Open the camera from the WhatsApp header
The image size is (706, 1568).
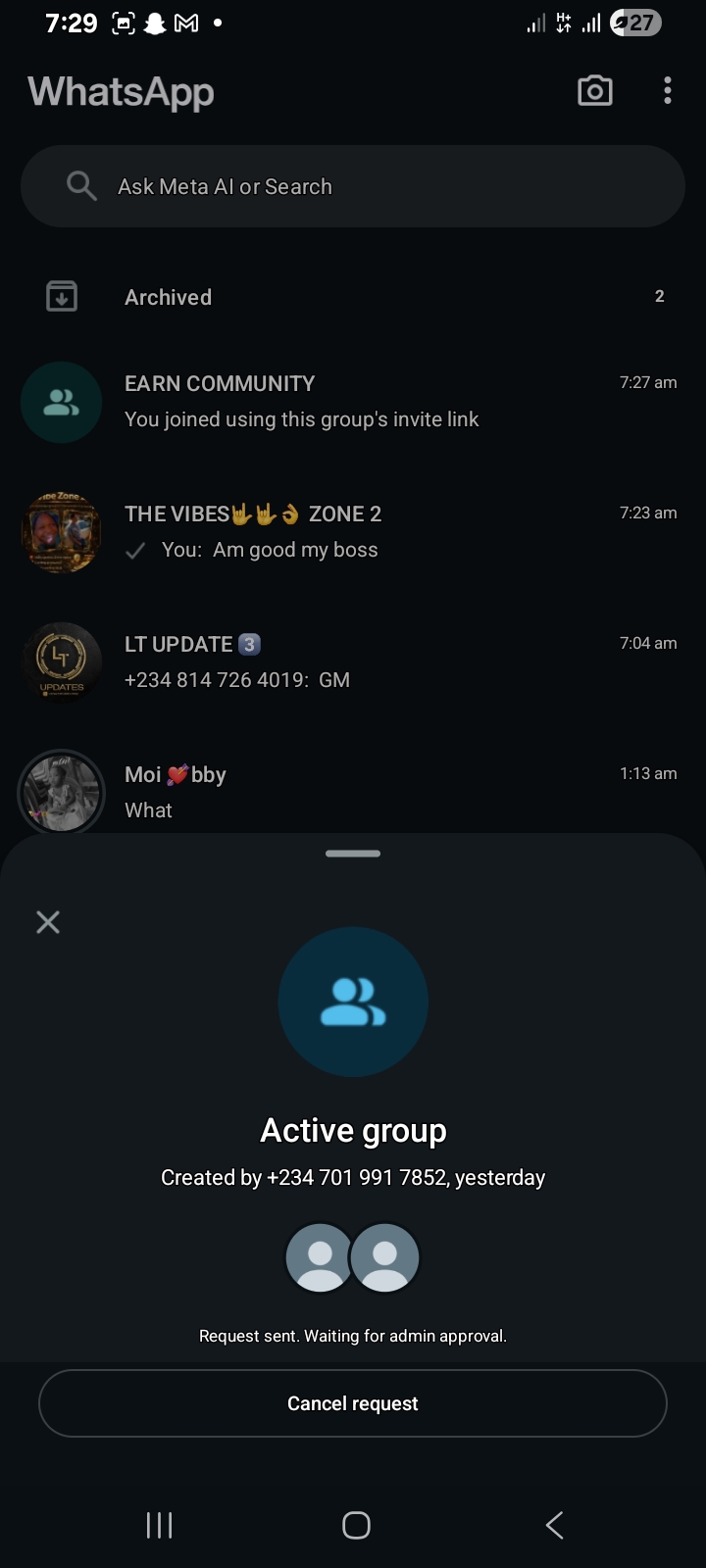(594, 91)
